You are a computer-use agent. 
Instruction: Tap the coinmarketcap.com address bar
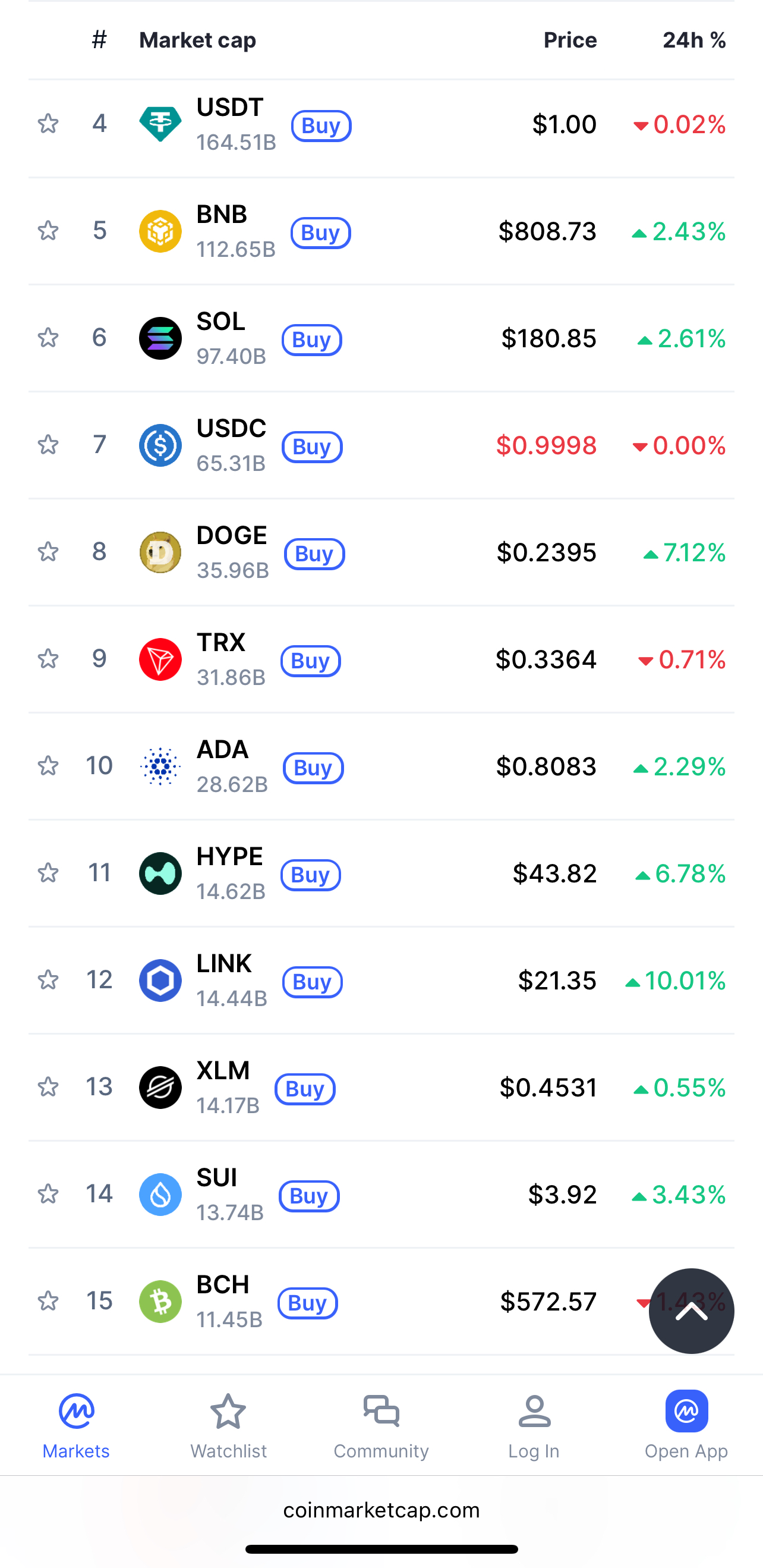coord(381,1510)
